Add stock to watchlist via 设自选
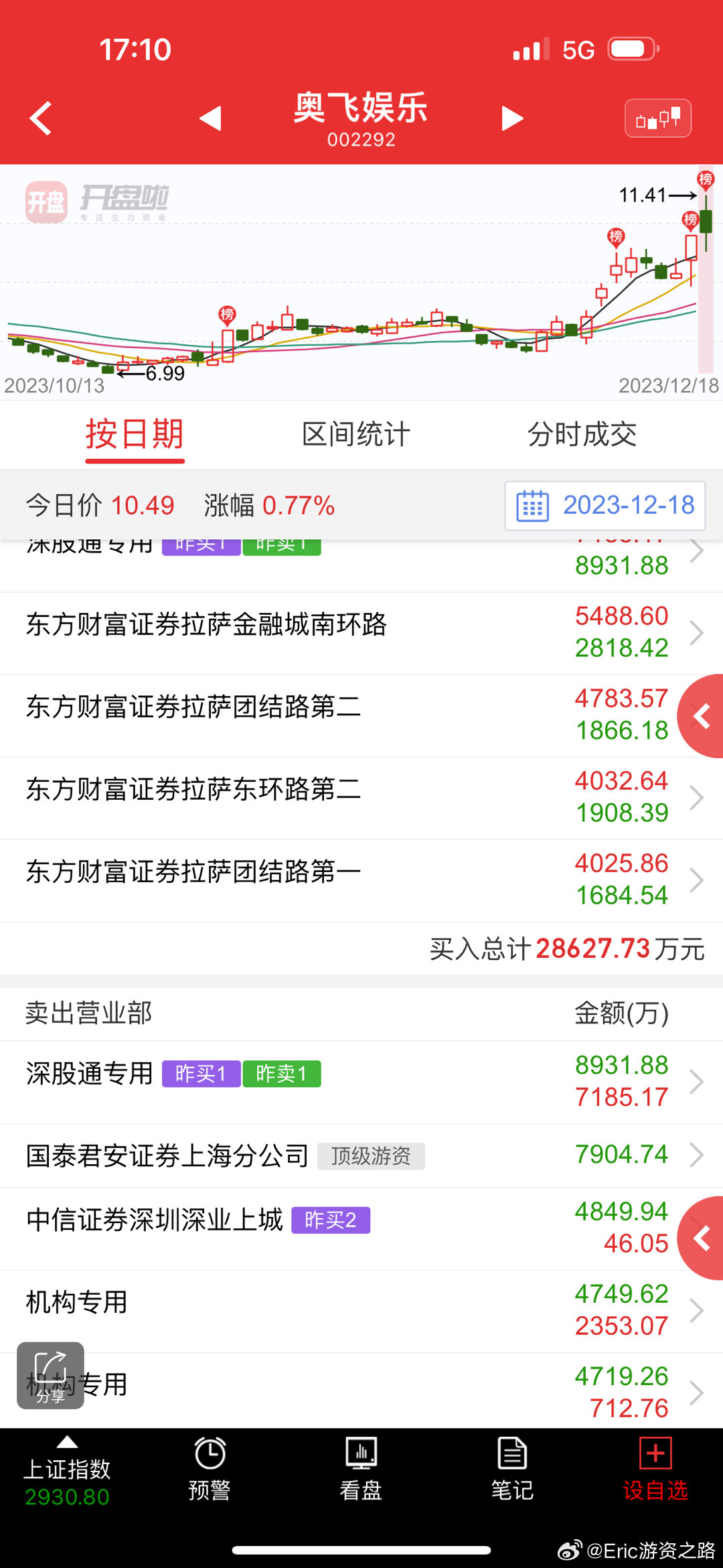This screenshot has height=1568, width=723. click(655, 1470)
